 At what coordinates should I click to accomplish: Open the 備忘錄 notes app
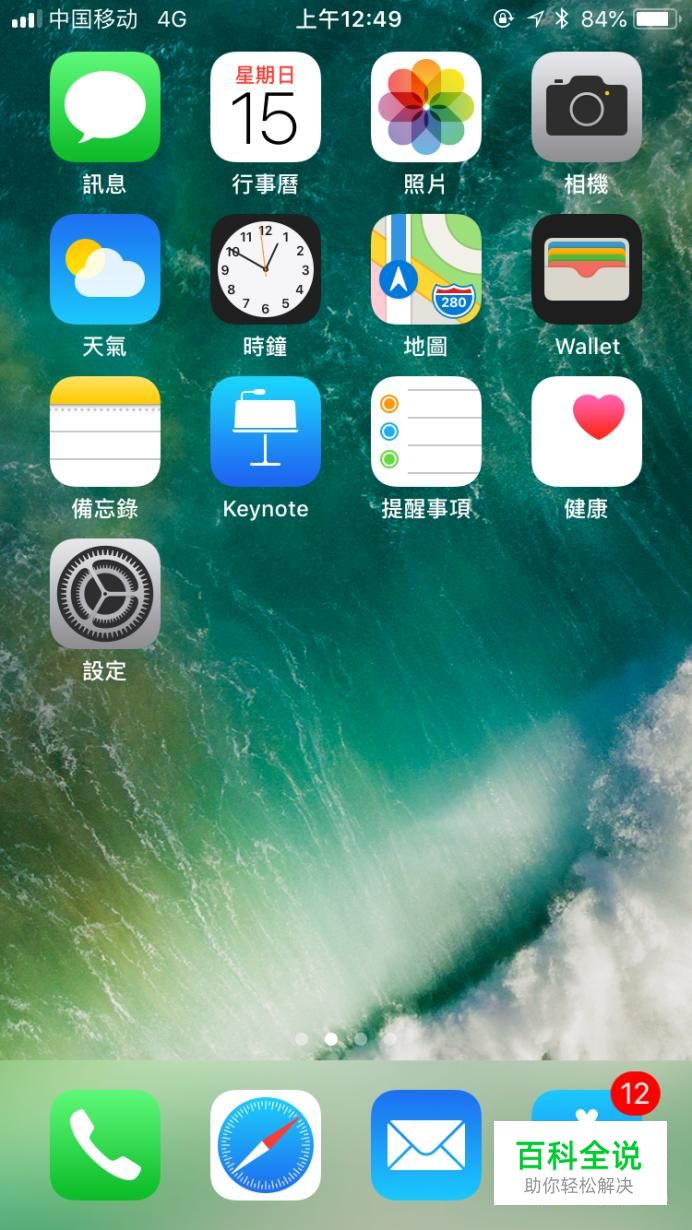pos(105,431)
